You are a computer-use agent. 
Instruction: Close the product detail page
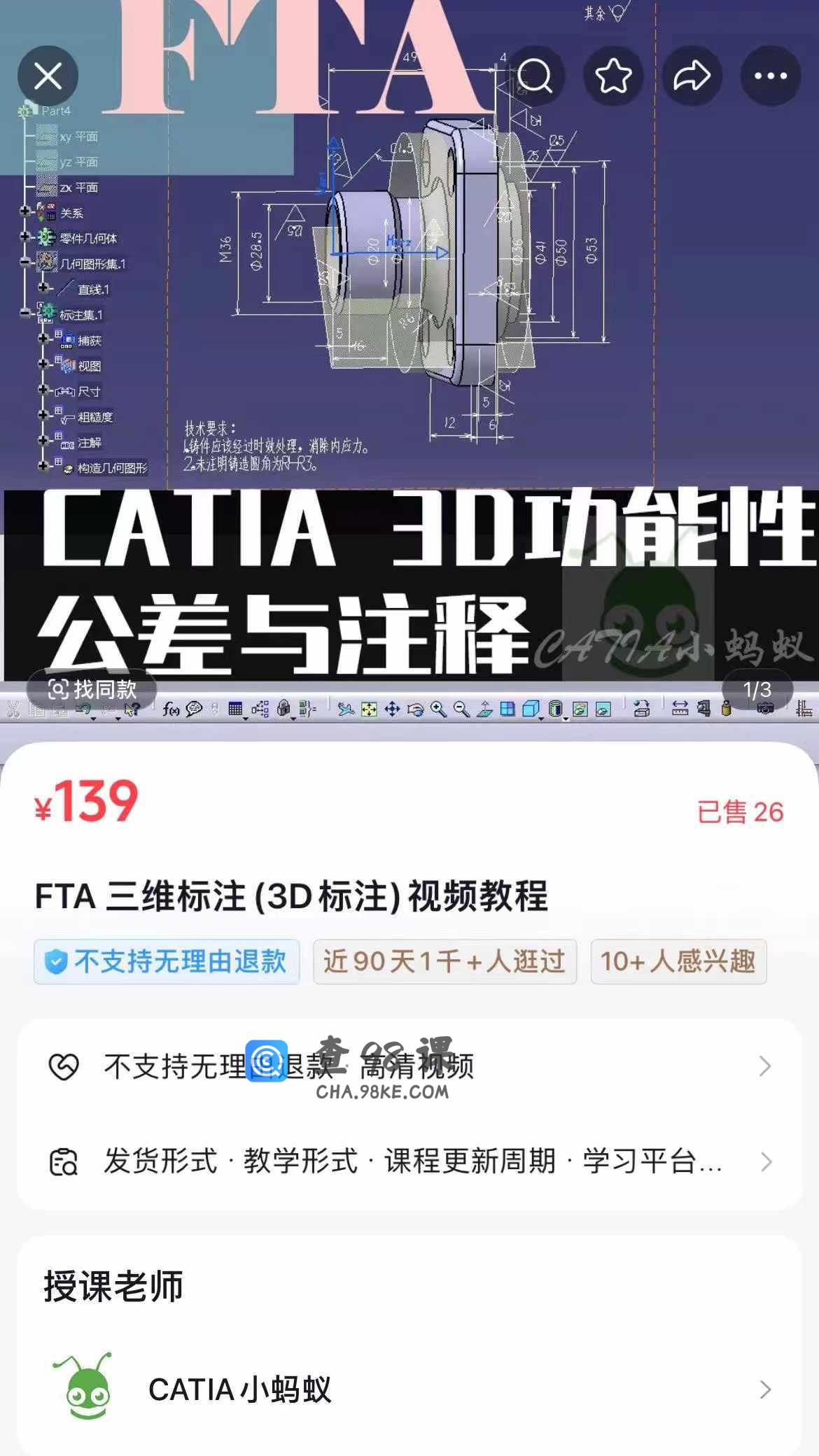click(x=48, y=76)
